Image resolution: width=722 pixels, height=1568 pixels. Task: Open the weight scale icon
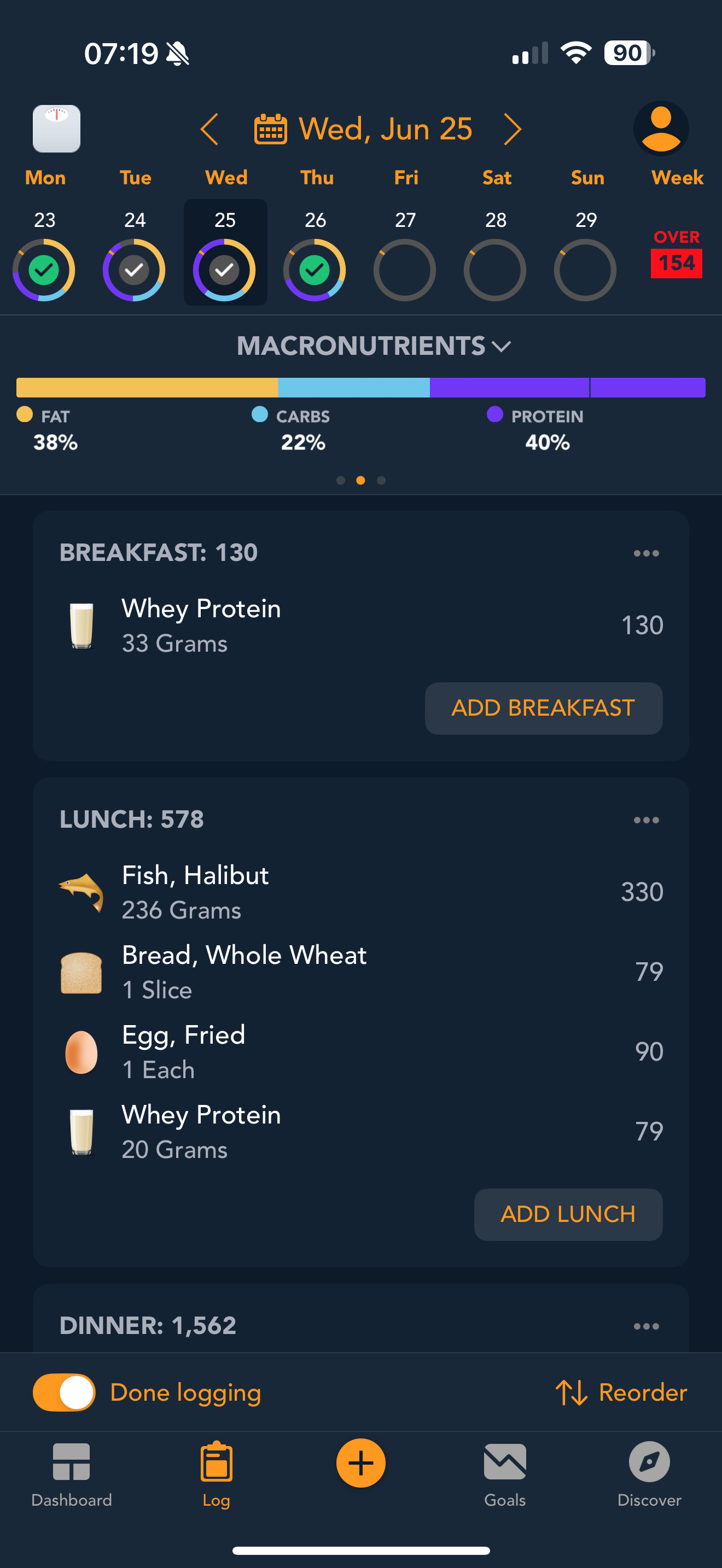(57, 128)
